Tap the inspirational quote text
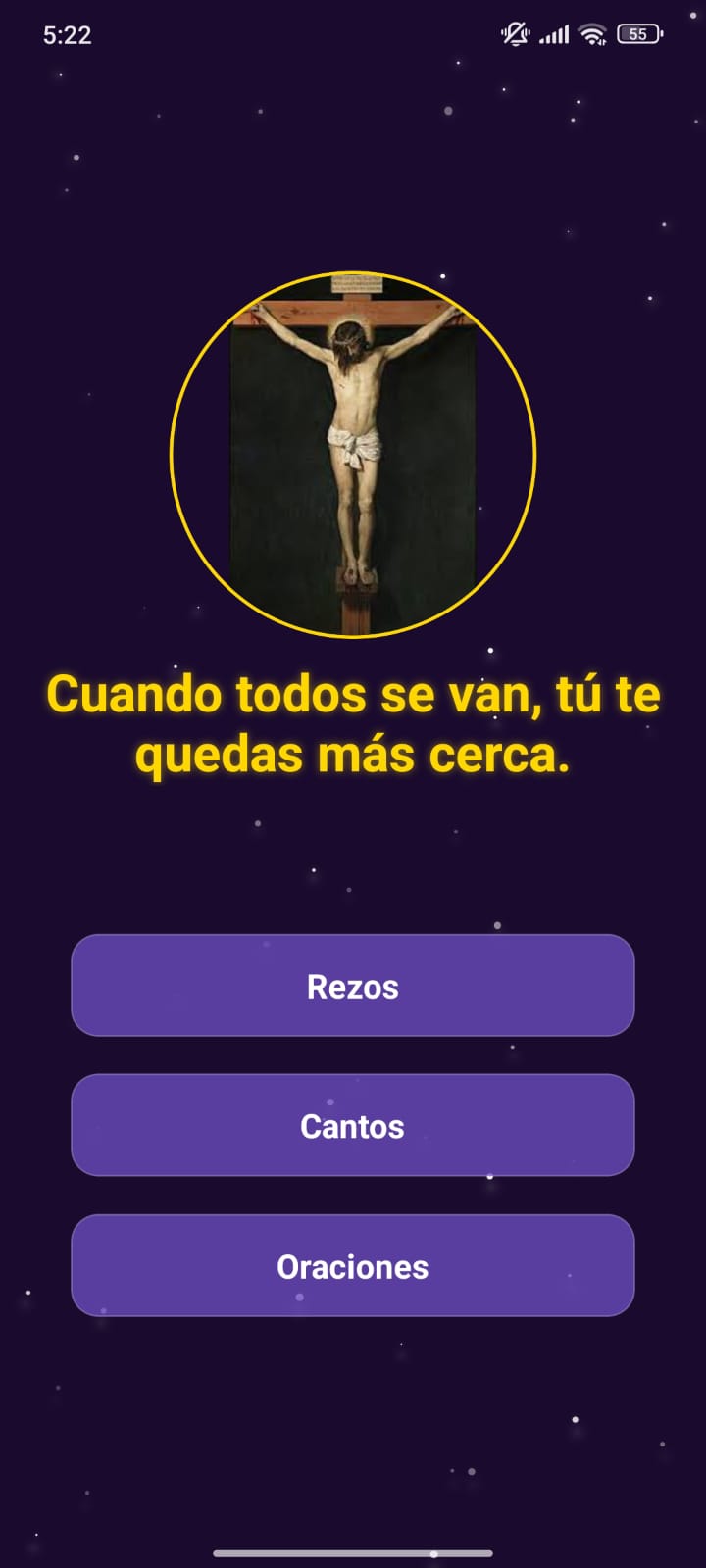Image resolution: width=706 pixels, height=1568 pixels. (353, 722)
